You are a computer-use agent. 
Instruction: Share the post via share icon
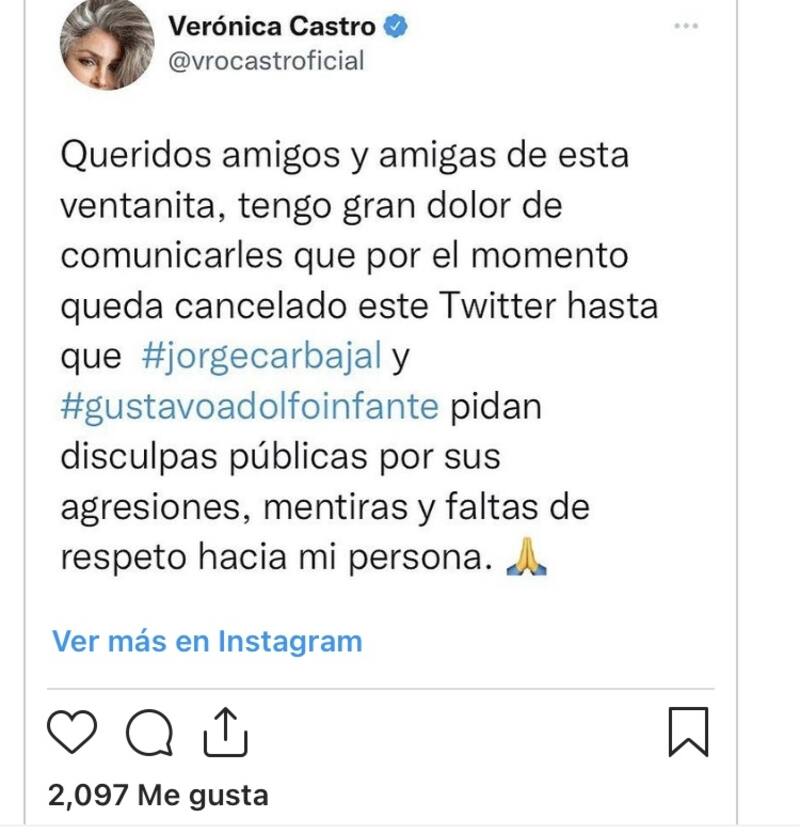tap(225, 732)
